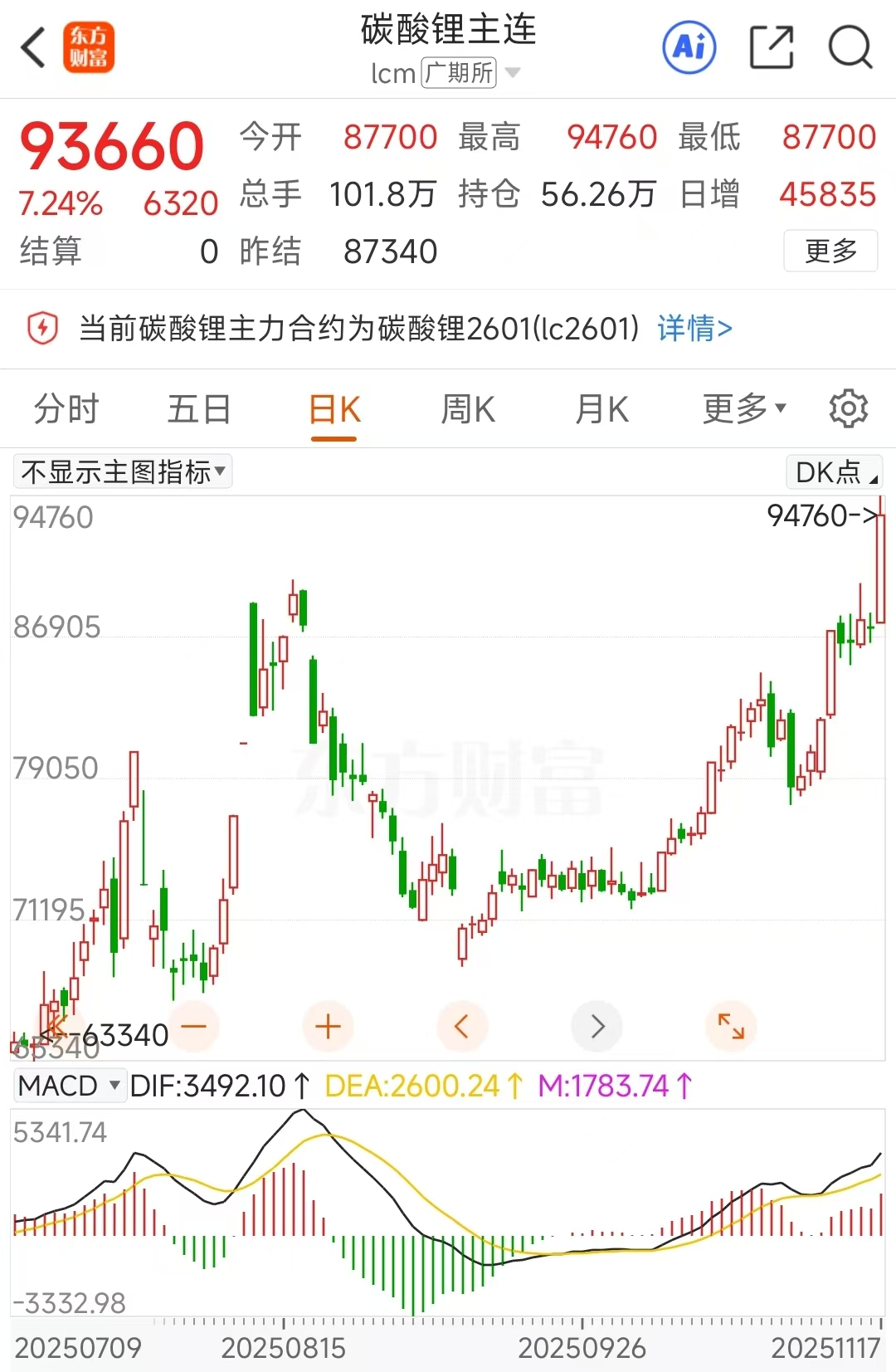The image size is (896, 1372).
Task: Switch to the 分时 chart tab
Action: [x=66, y=409]
